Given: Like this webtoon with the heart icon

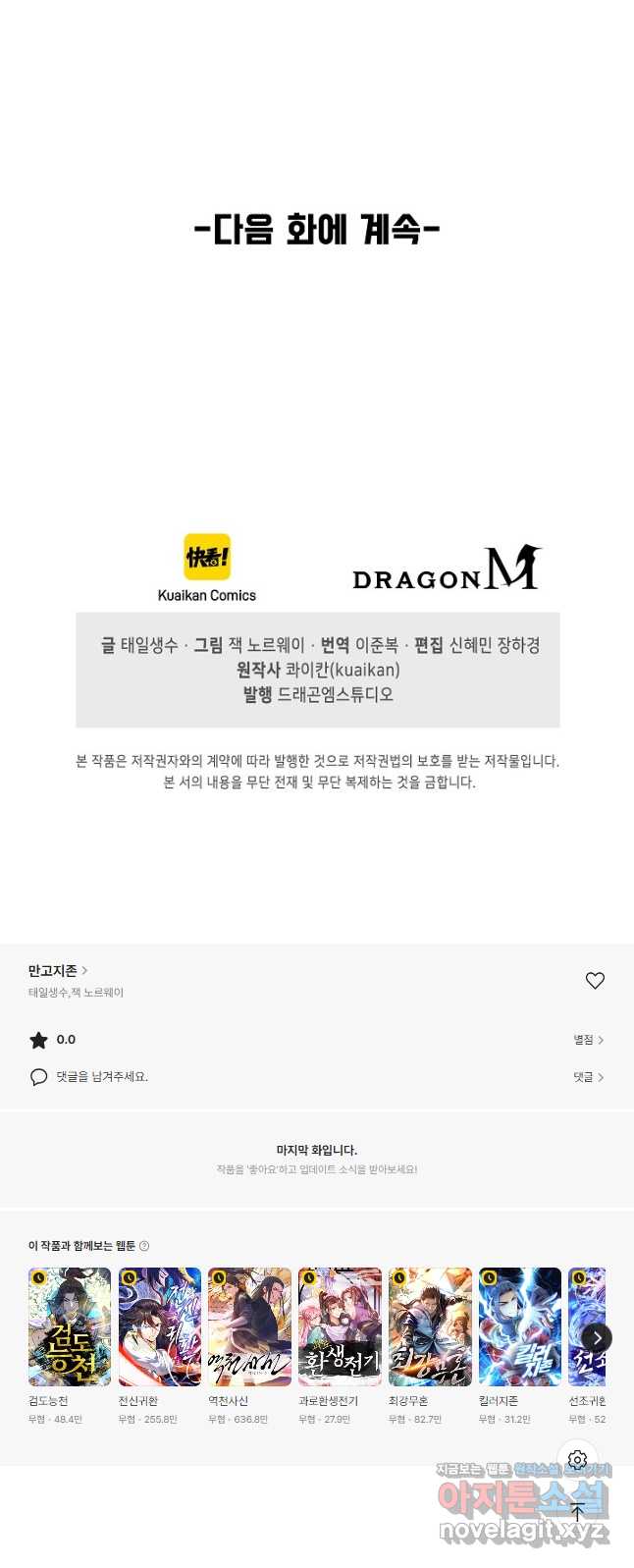Looking at the screenshot, I should (595, 980).
